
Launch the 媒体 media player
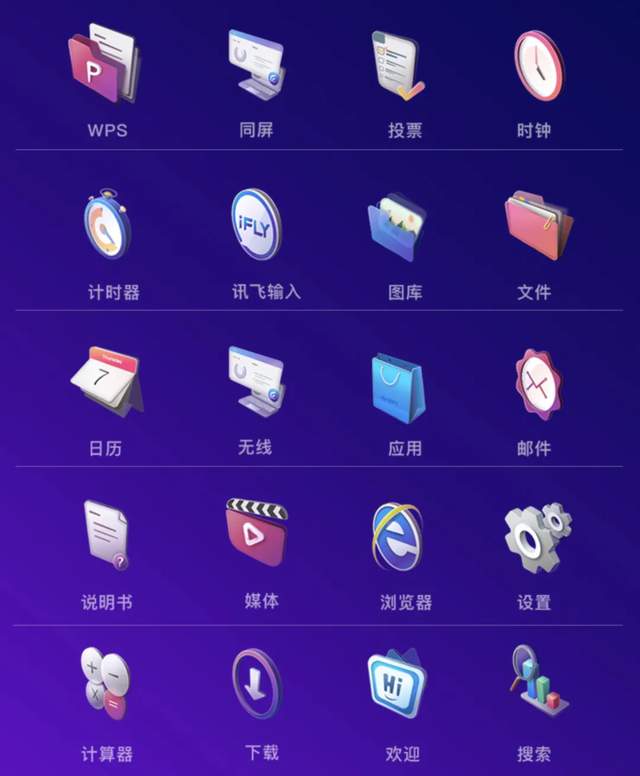click(258, 534)
